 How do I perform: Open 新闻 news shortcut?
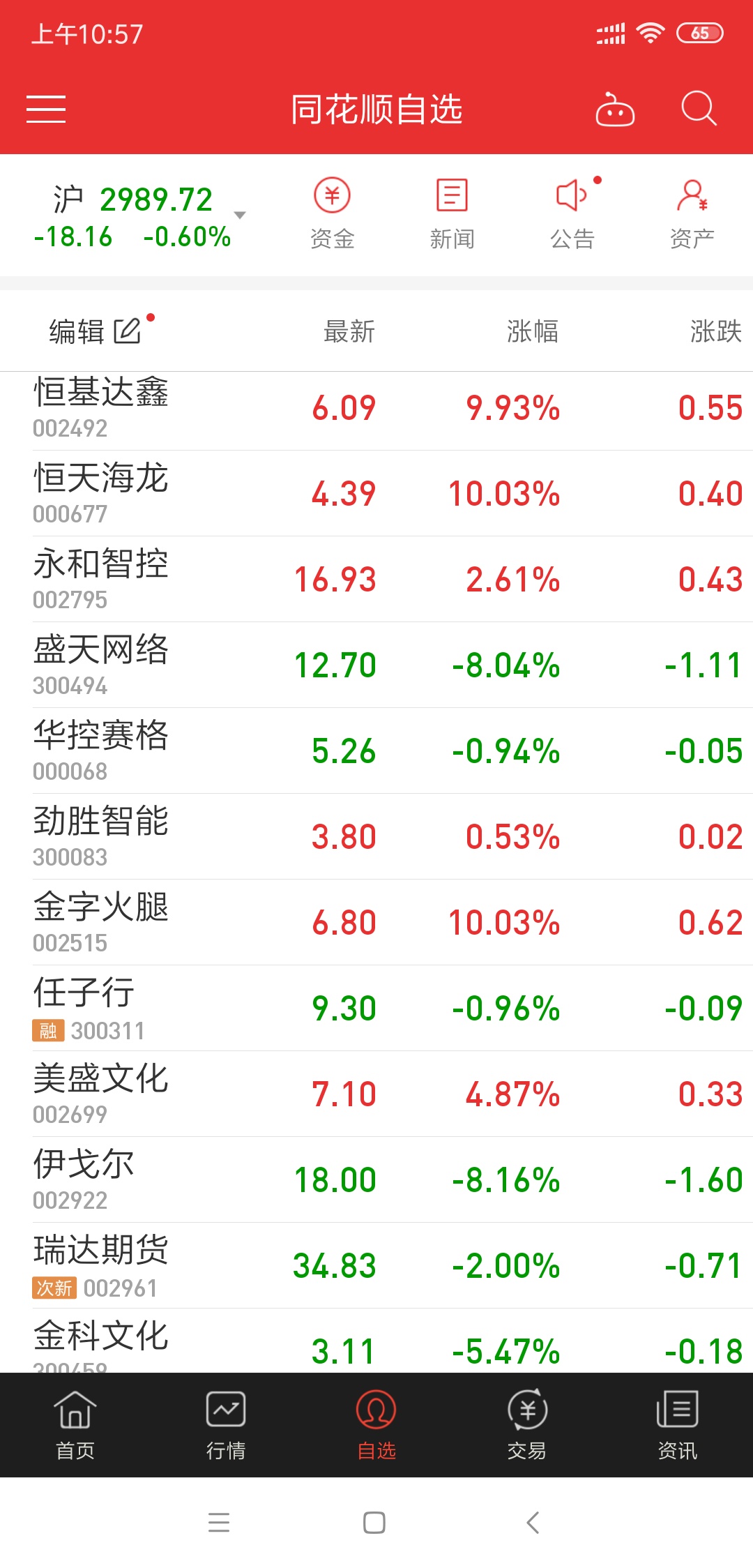tap(452, 214)
